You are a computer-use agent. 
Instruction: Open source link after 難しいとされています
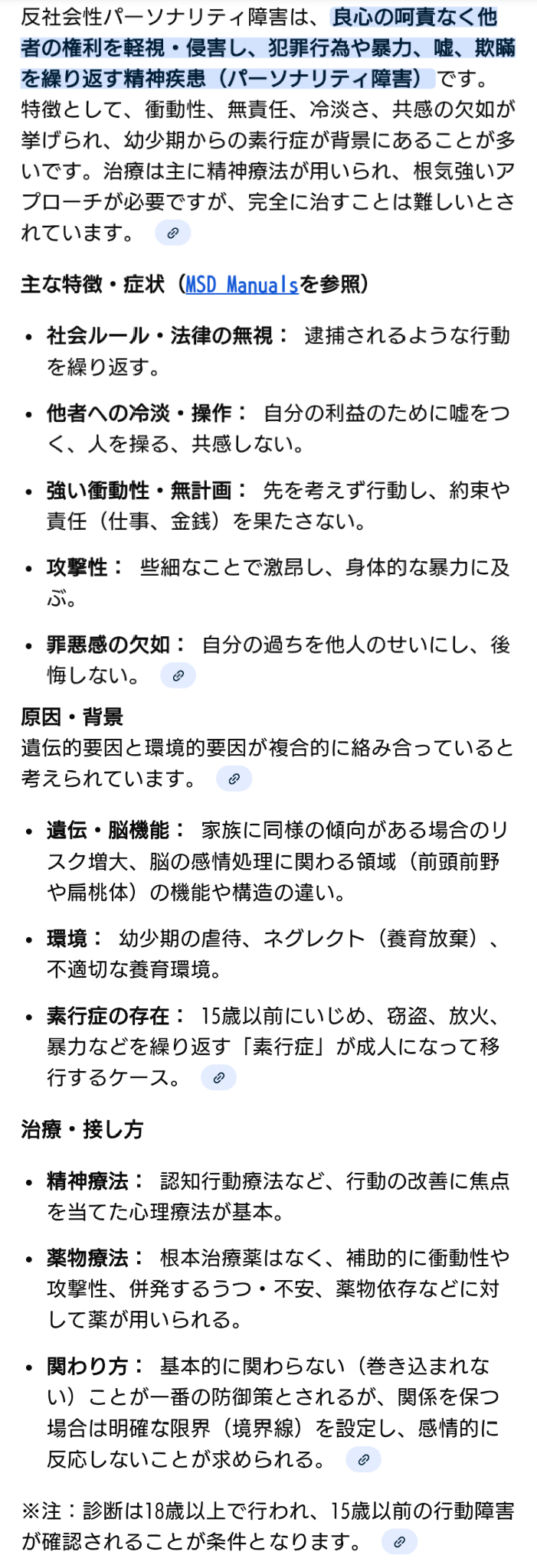(x=172, y=233)
